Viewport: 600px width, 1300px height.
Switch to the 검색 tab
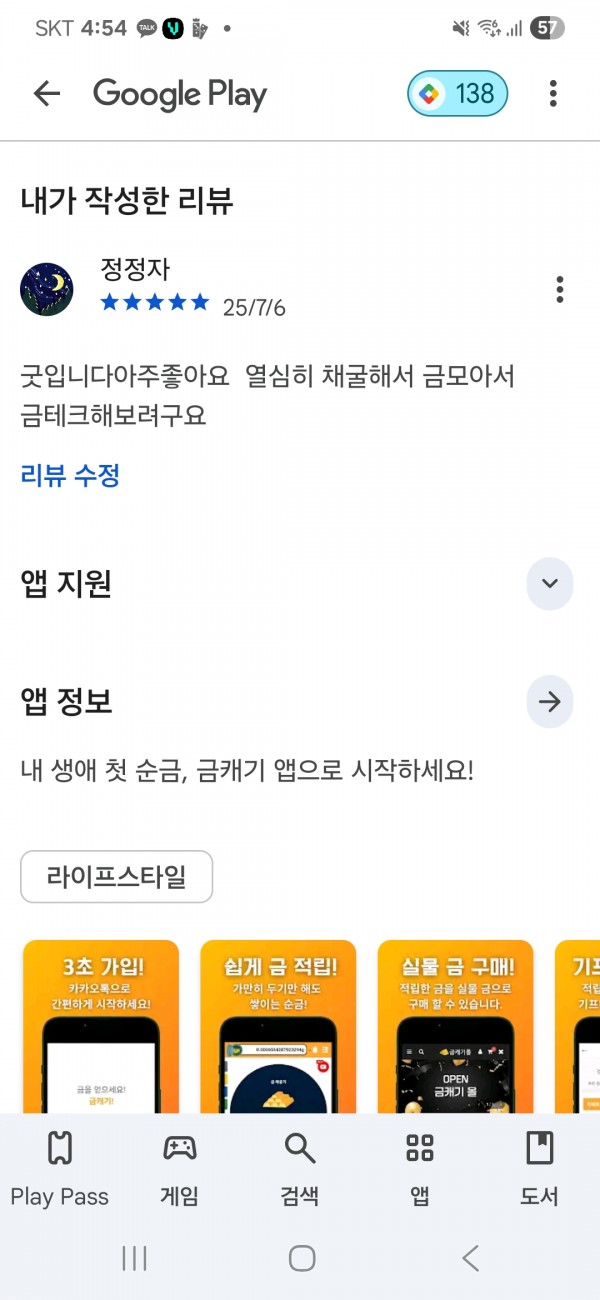coord(300,1170)
